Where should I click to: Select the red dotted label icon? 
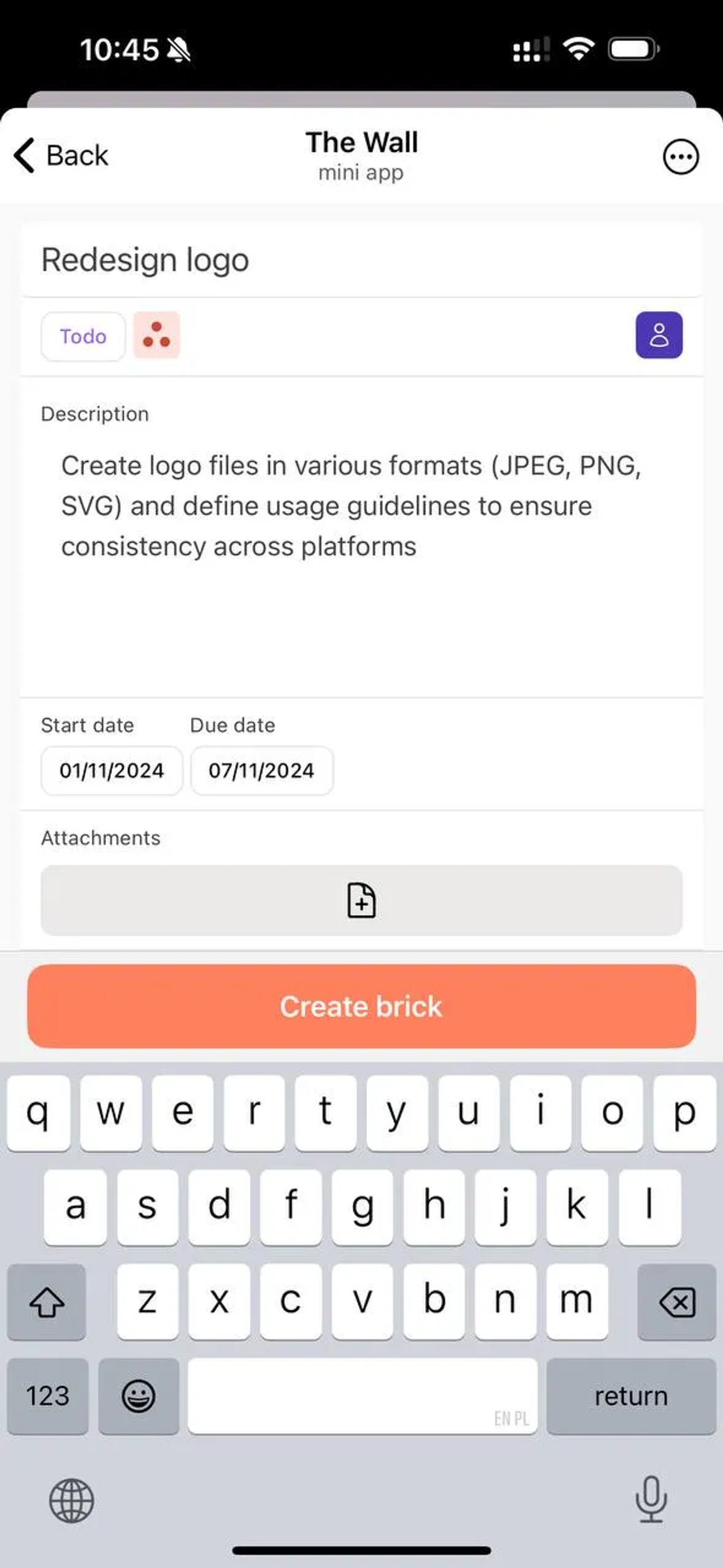tap(156, 336)
